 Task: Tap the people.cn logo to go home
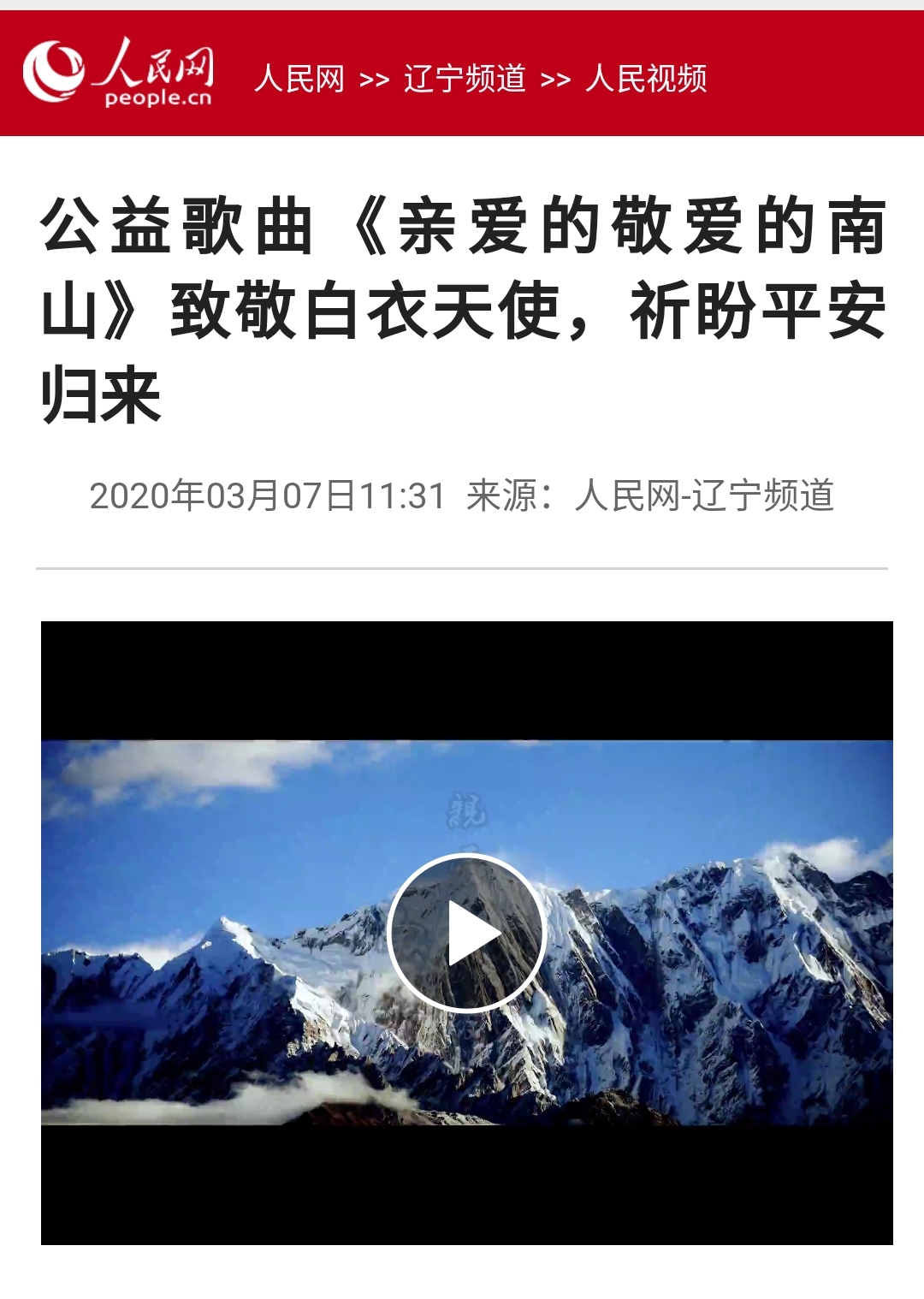[x=118, y=73]
